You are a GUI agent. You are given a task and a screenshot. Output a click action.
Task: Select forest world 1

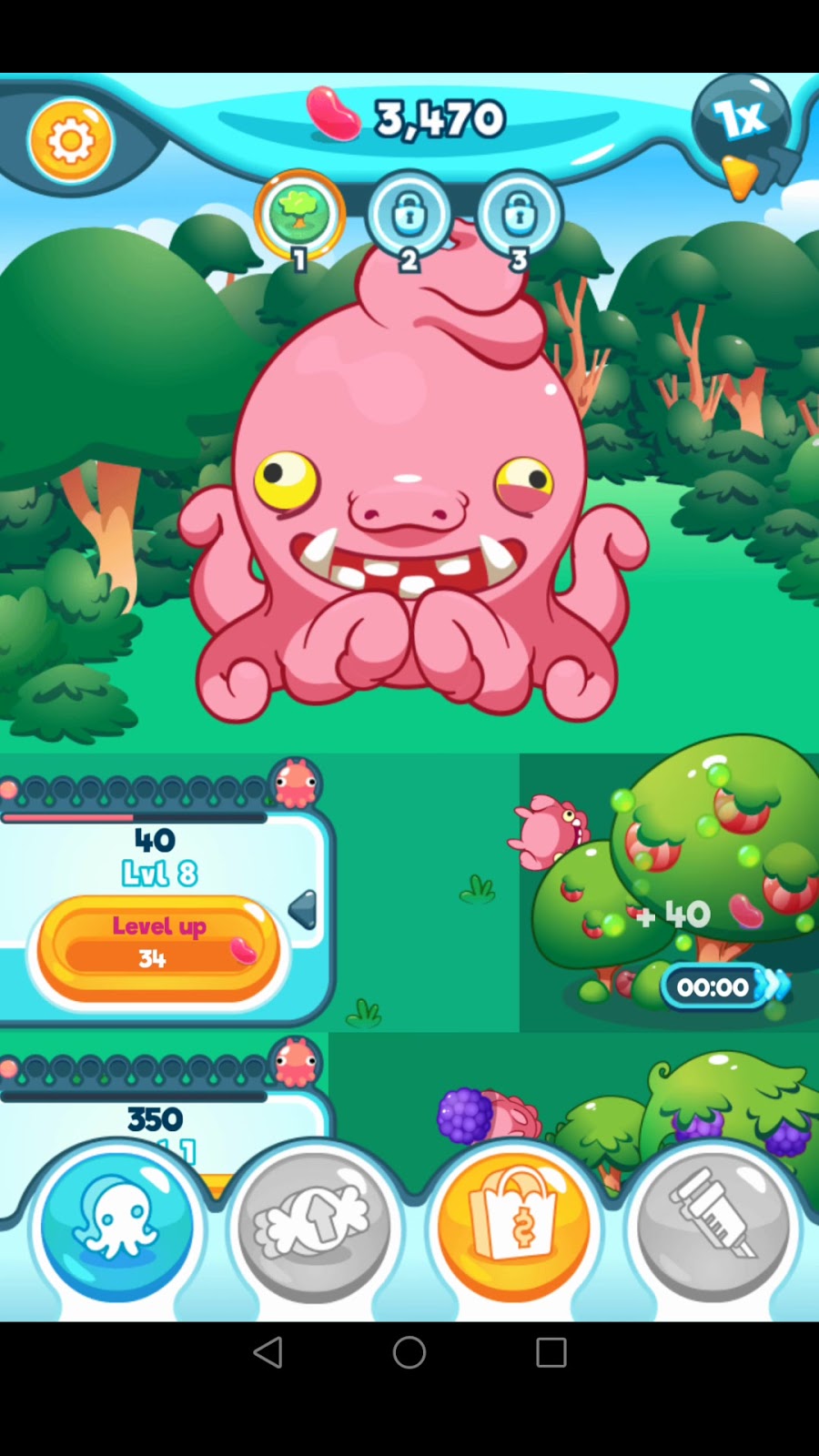[299, 215]
